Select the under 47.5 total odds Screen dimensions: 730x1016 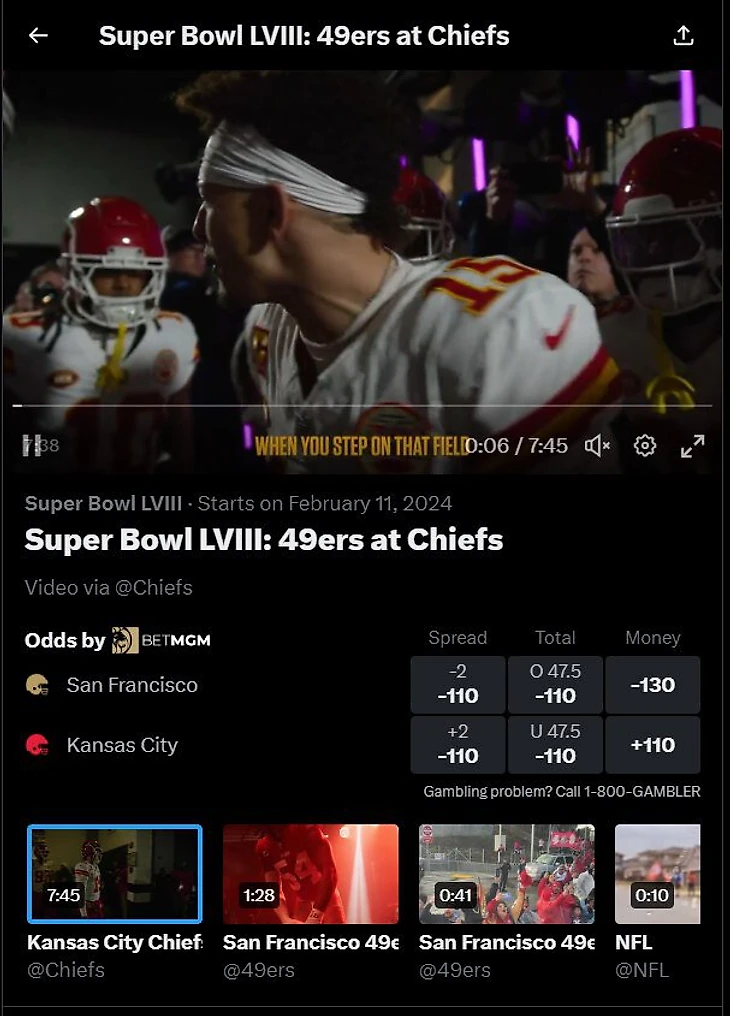coord(555,745)
